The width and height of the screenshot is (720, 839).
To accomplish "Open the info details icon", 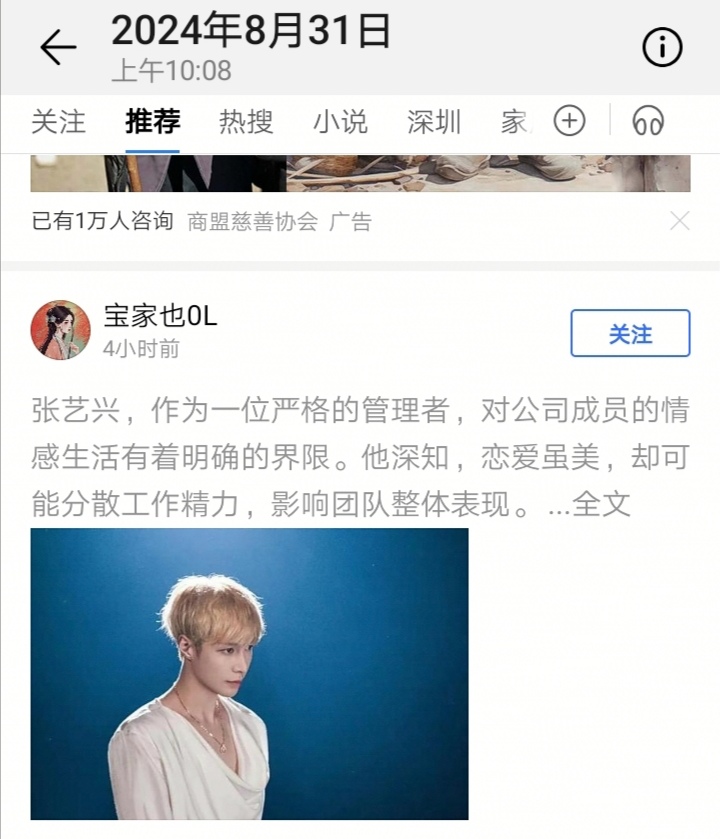I will [x=662, y=47].
